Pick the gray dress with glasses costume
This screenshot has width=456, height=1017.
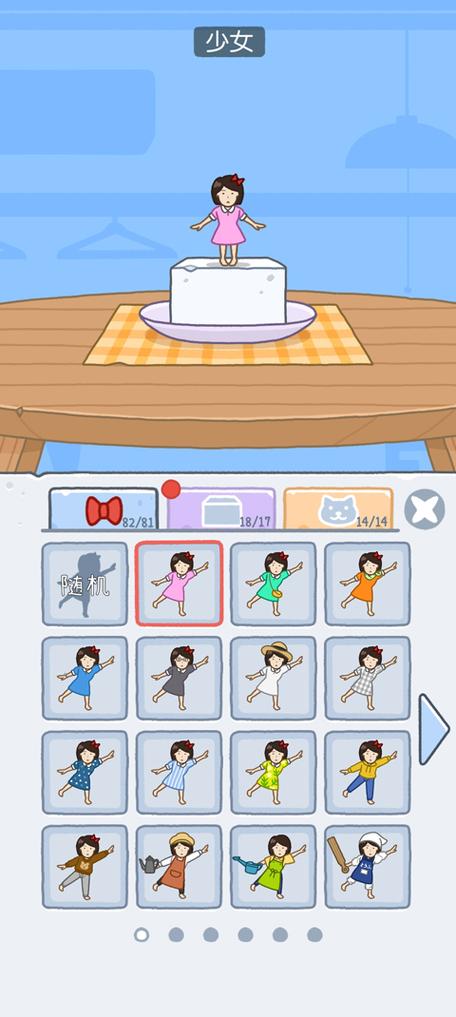[x=179, y=678]
